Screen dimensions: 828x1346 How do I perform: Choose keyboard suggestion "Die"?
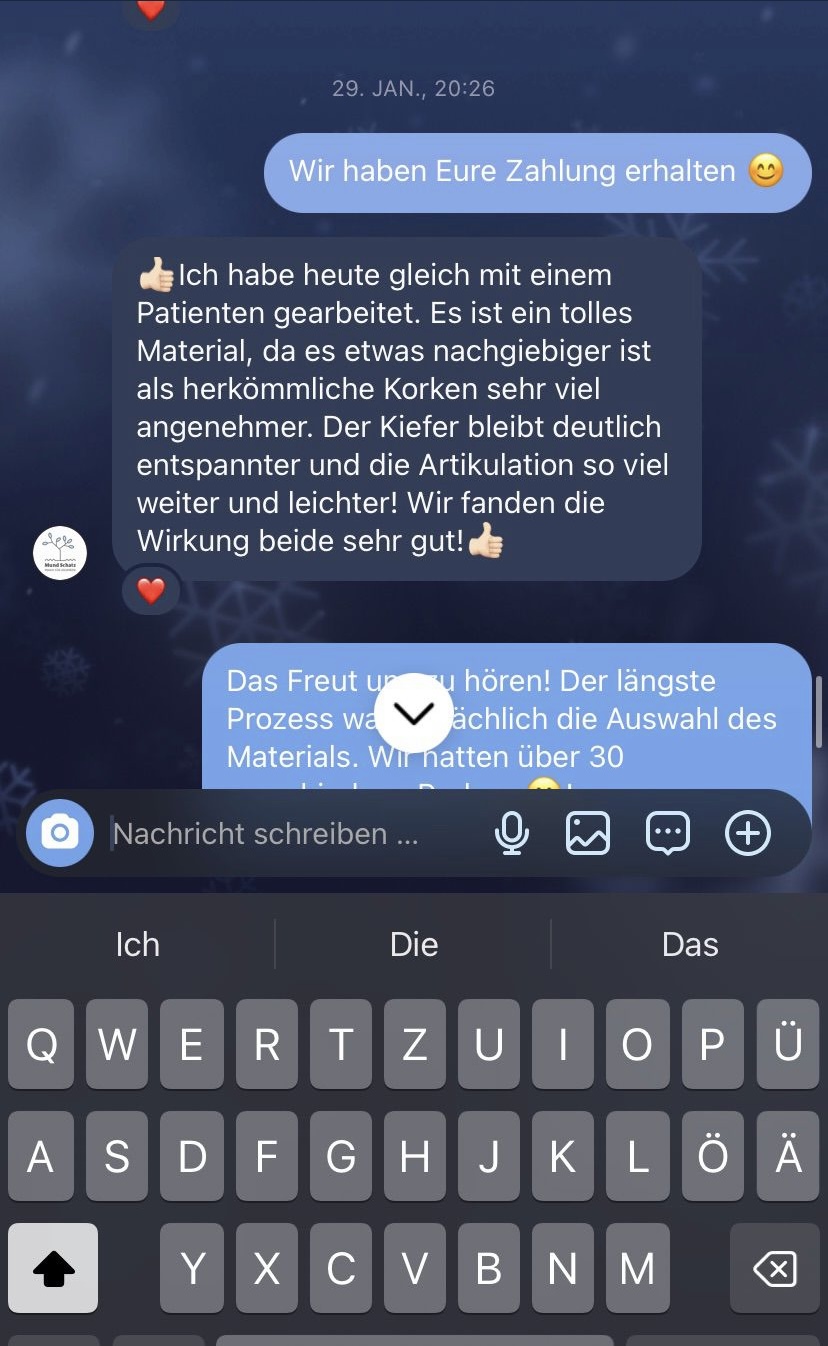pos(414,944)
